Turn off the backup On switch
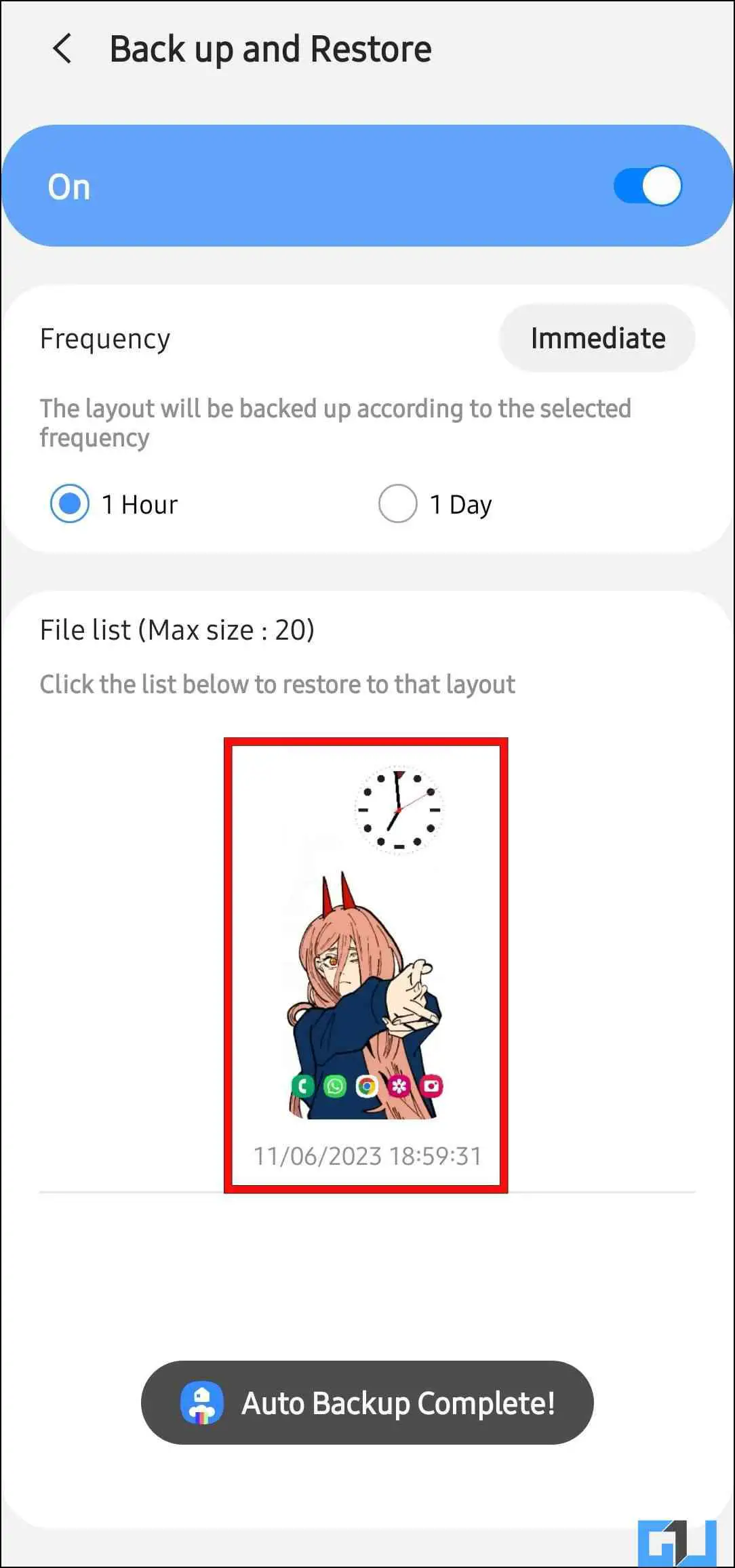735x1568 pixels. [647, 186]
